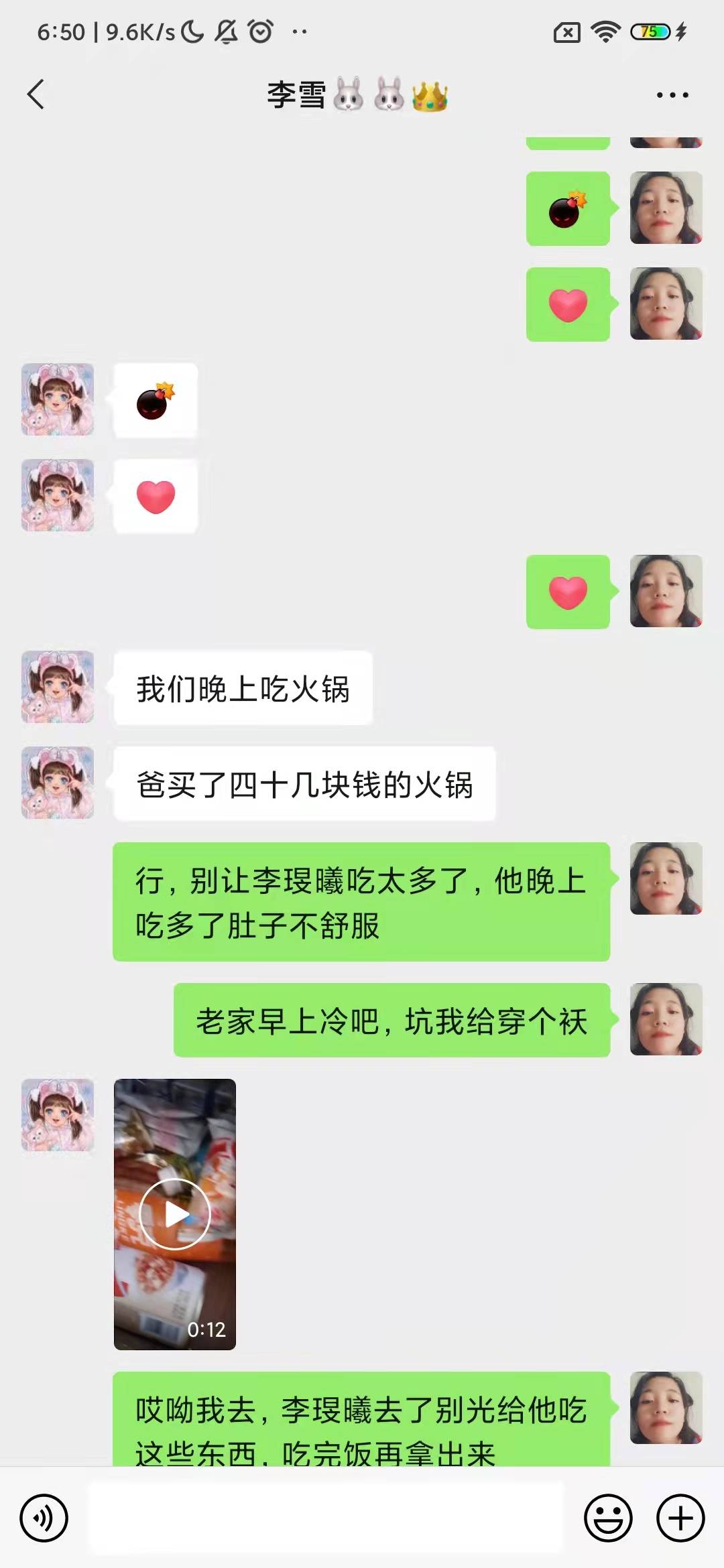The height and width of the screenshot is (1568, 724).
Task: Tap the Wi-Fi icon in status bar
Action: [x=605, y=29]
